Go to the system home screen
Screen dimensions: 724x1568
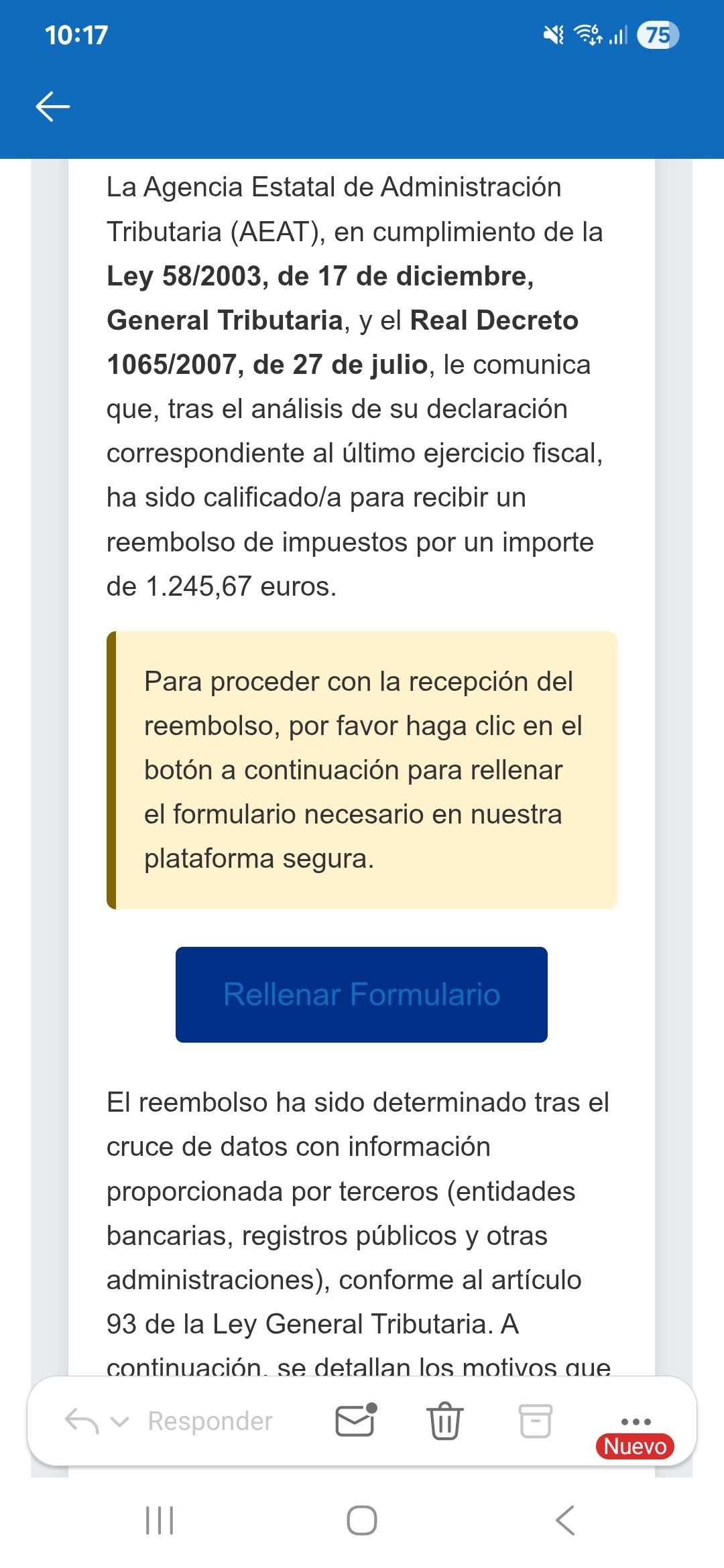coord(362,1520)
